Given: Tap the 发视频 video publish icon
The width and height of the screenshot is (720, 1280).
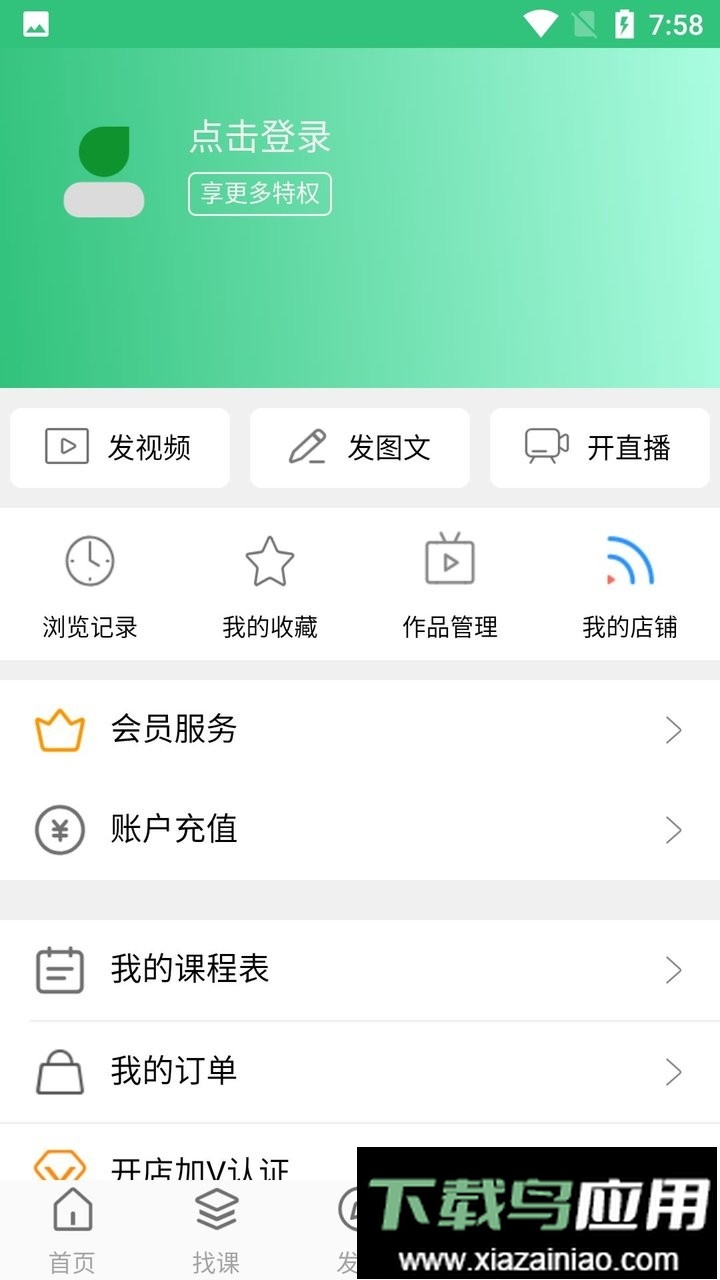Looking at the screenshot, I should pos(66,448).
